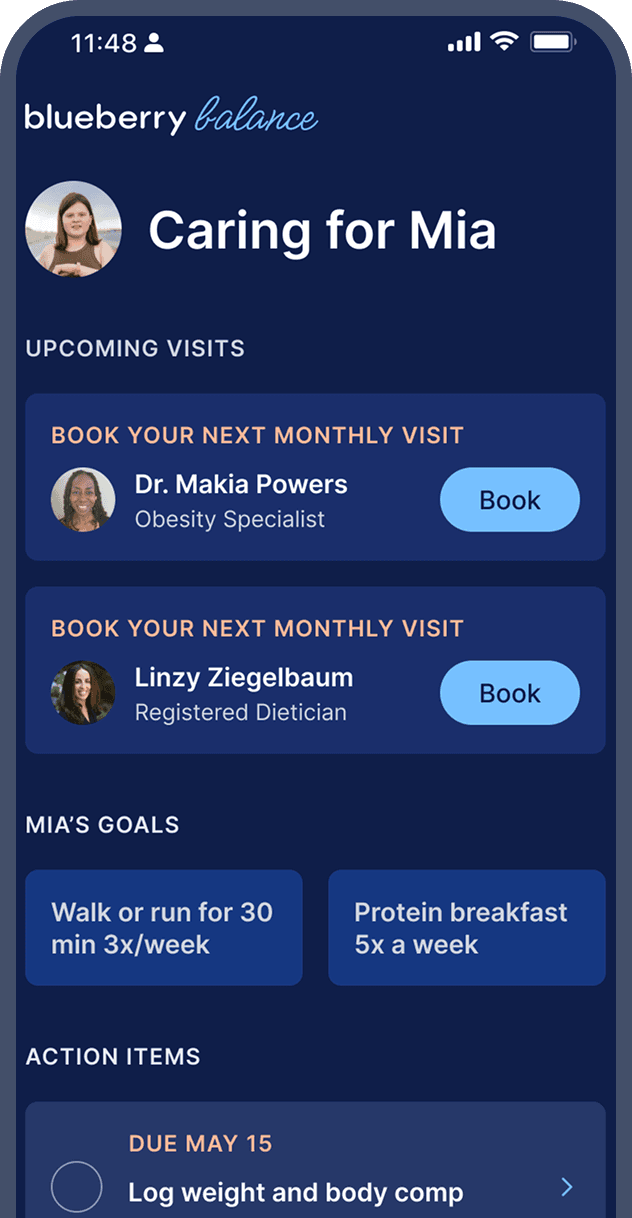Image resolution: width=632 pixels, height=1218 pixels.
Task: Tap Mia's profile photo
Action: tap(74, 229)
